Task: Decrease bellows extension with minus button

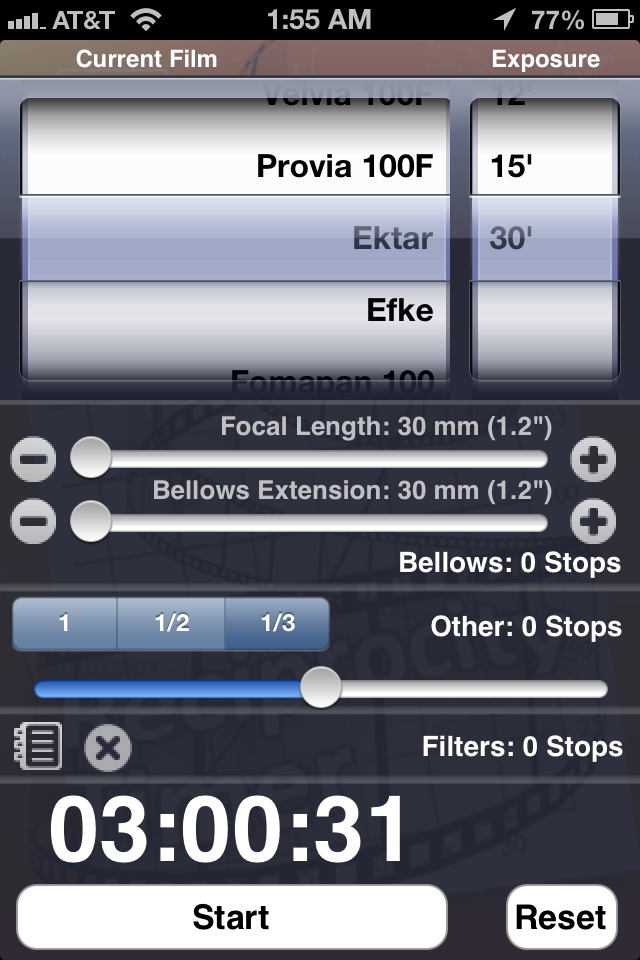Action: [x=33, y=523]
